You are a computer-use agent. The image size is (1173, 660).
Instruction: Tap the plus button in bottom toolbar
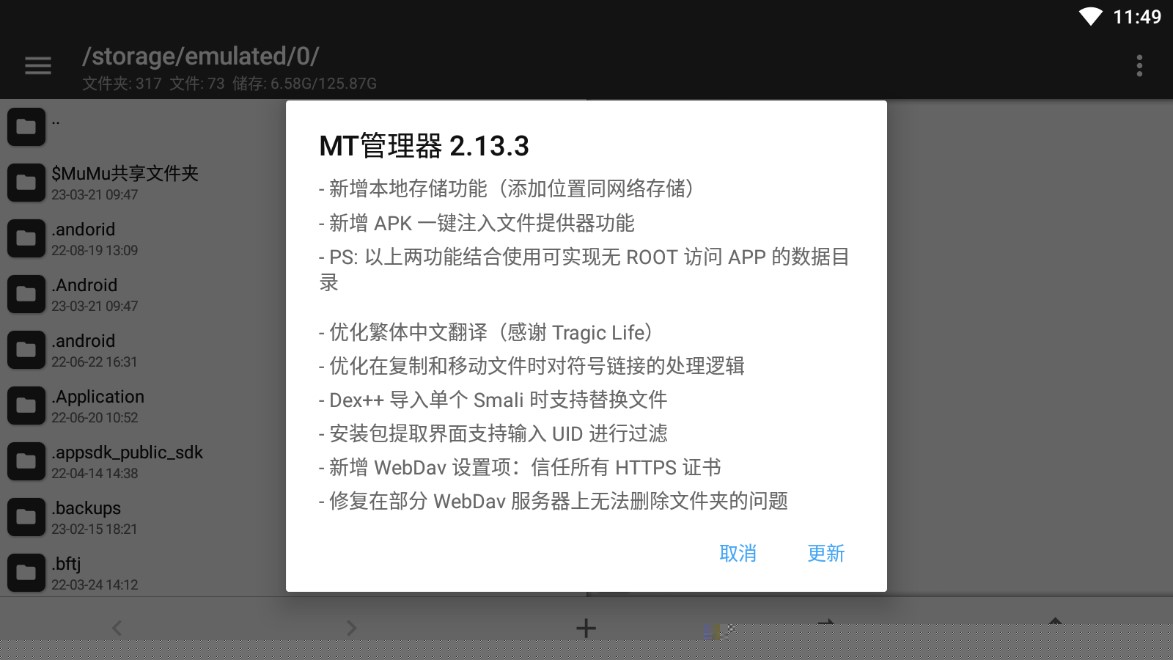pos(586,628)
